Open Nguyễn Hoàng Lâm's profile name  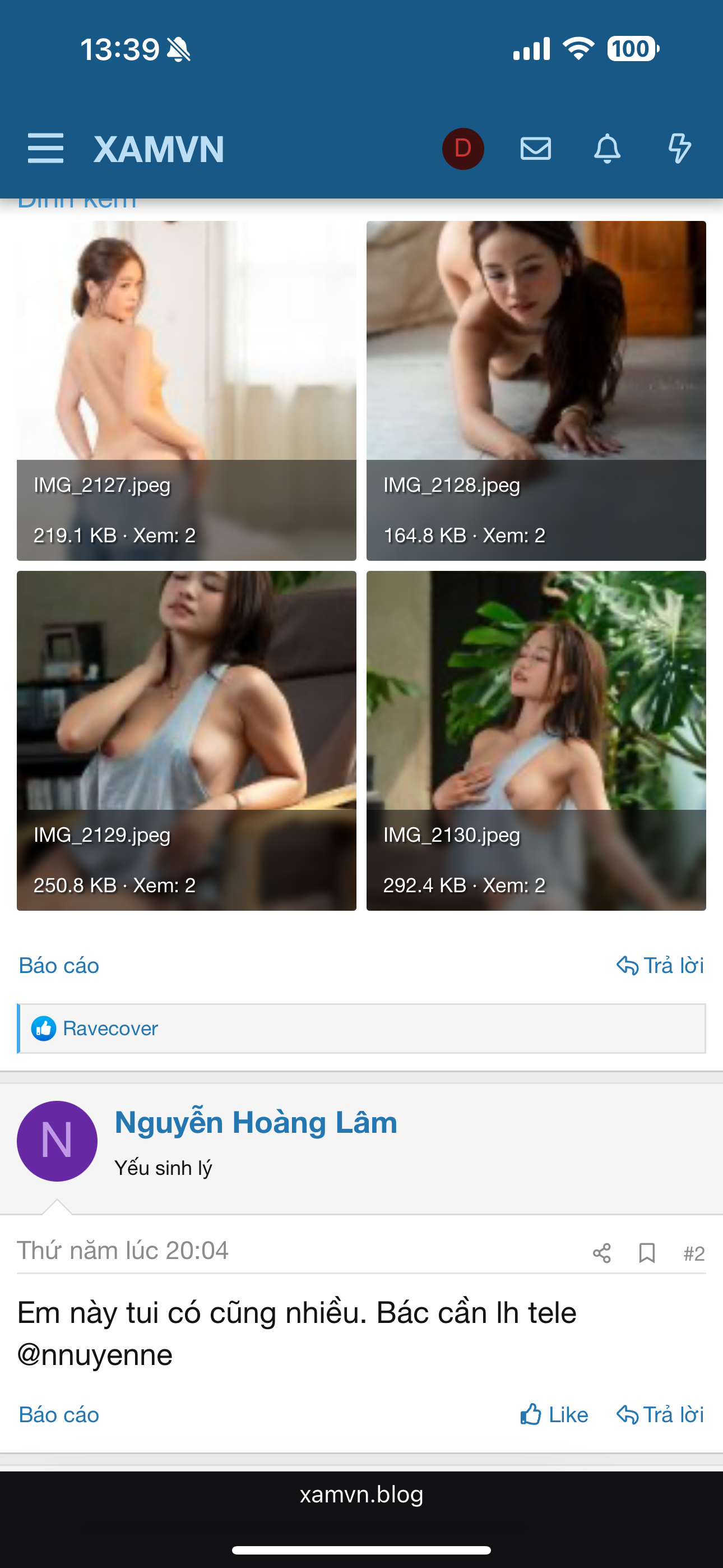256,1122
